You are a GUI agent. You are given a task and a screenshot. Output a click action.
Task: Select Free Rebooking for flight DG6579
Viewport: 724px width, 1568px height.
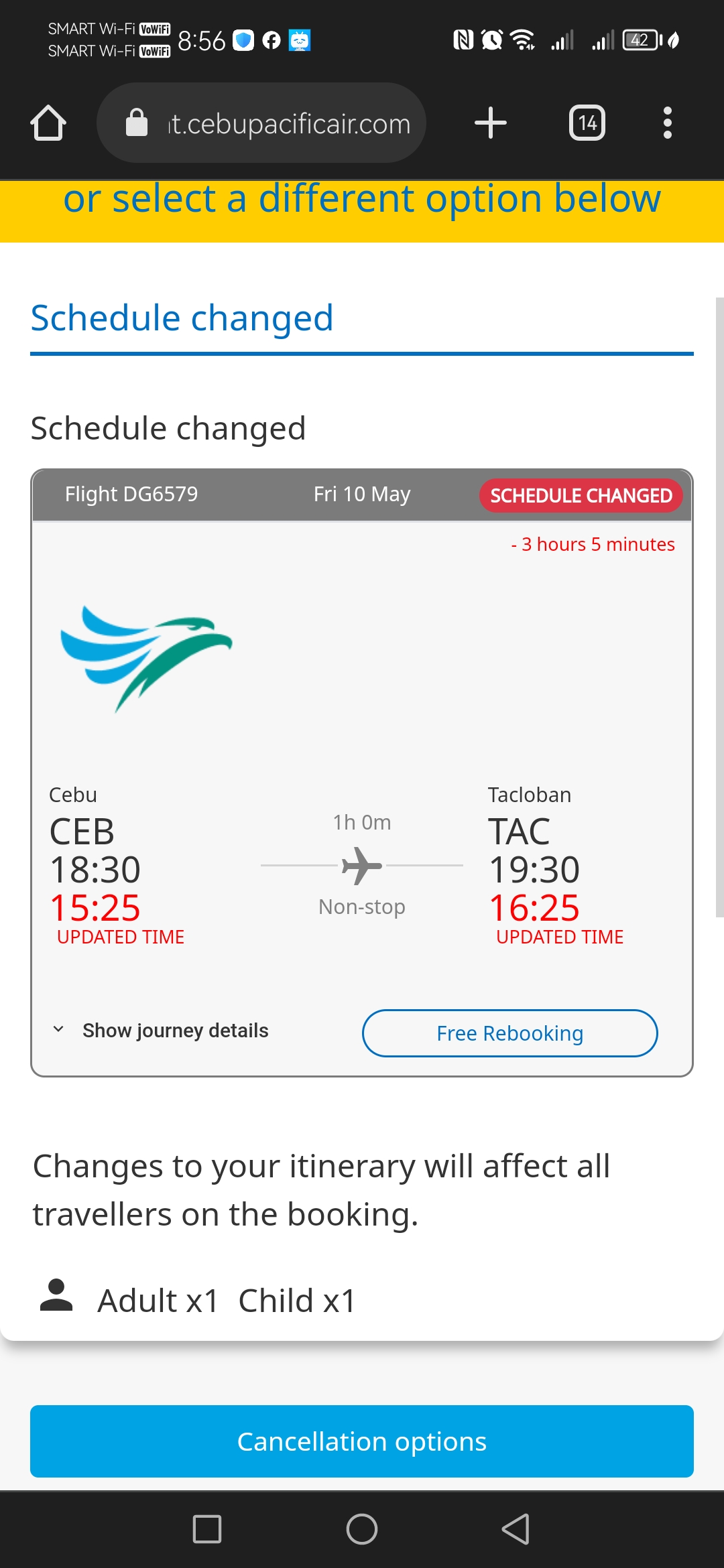(x=510, y=1033)
